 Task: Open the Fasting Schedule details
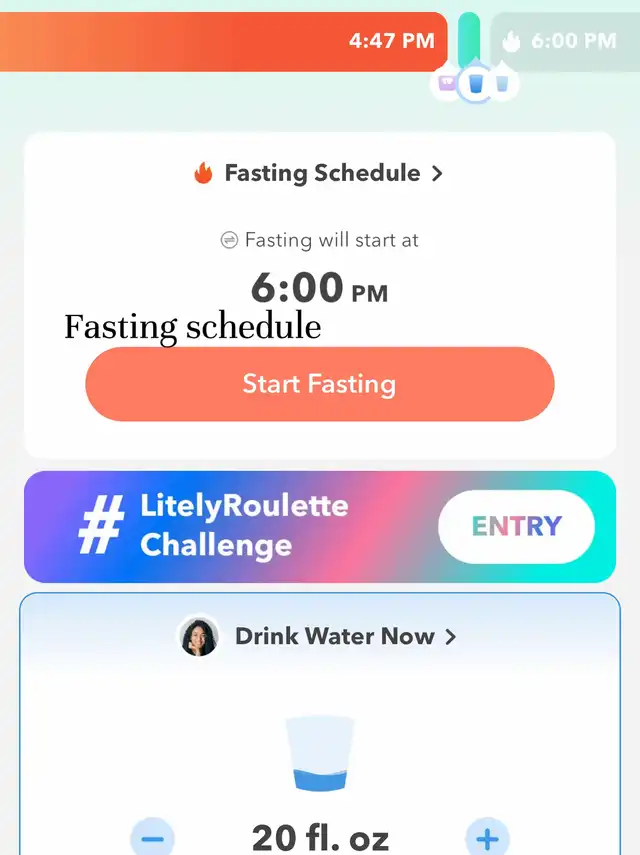pos(320,173)
